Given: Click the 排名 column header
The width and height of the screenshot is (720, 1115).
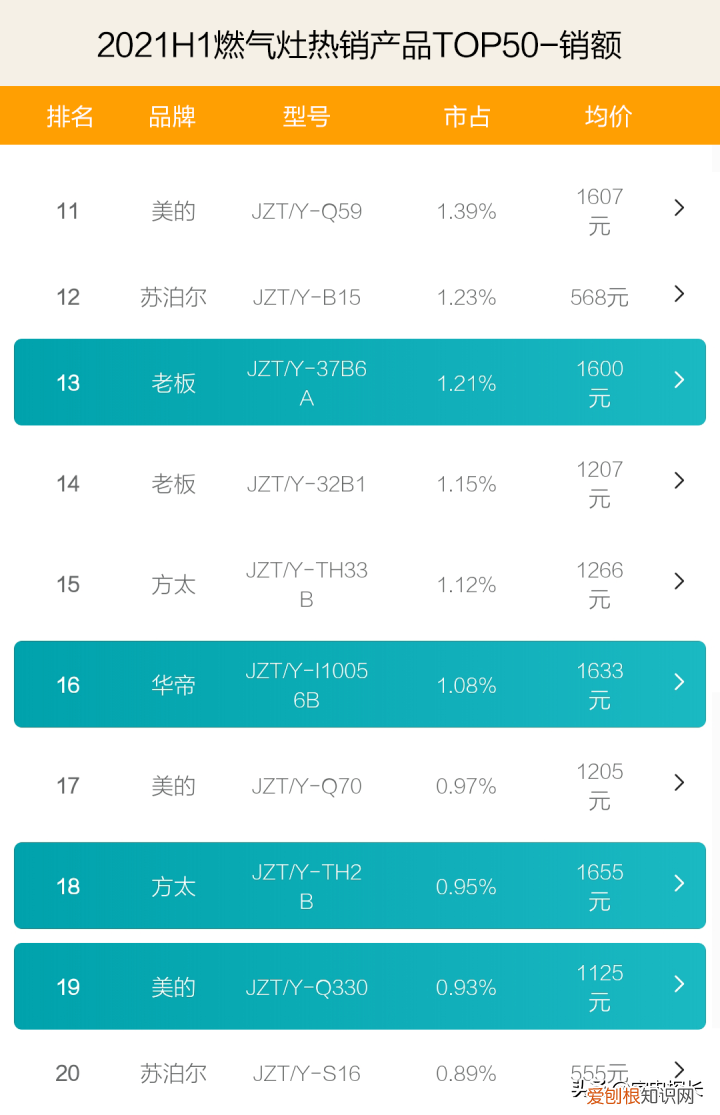Looking at the screenshot, I should coord(70,116).
